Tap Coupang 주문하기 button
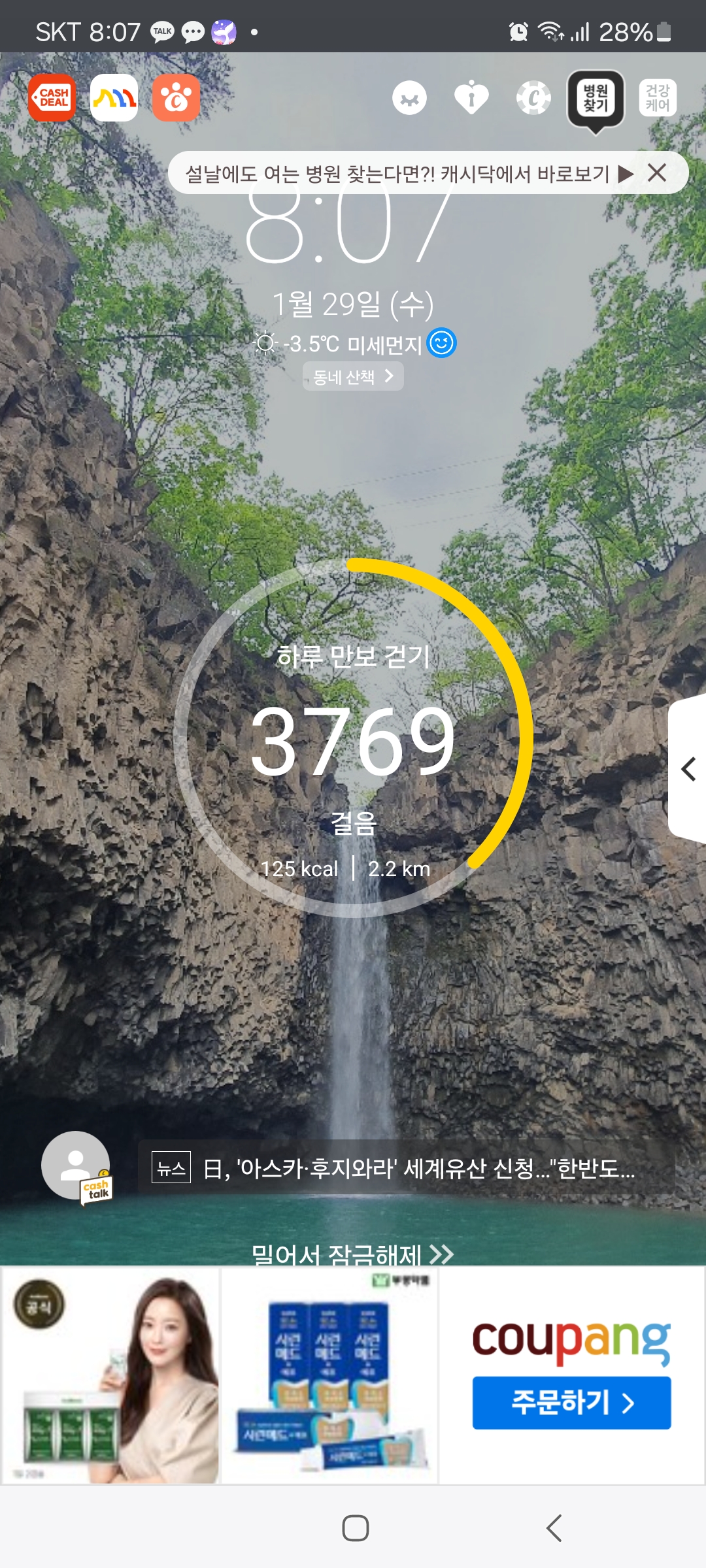This screenshot has height=1568, width=706. click(571, 1403)
